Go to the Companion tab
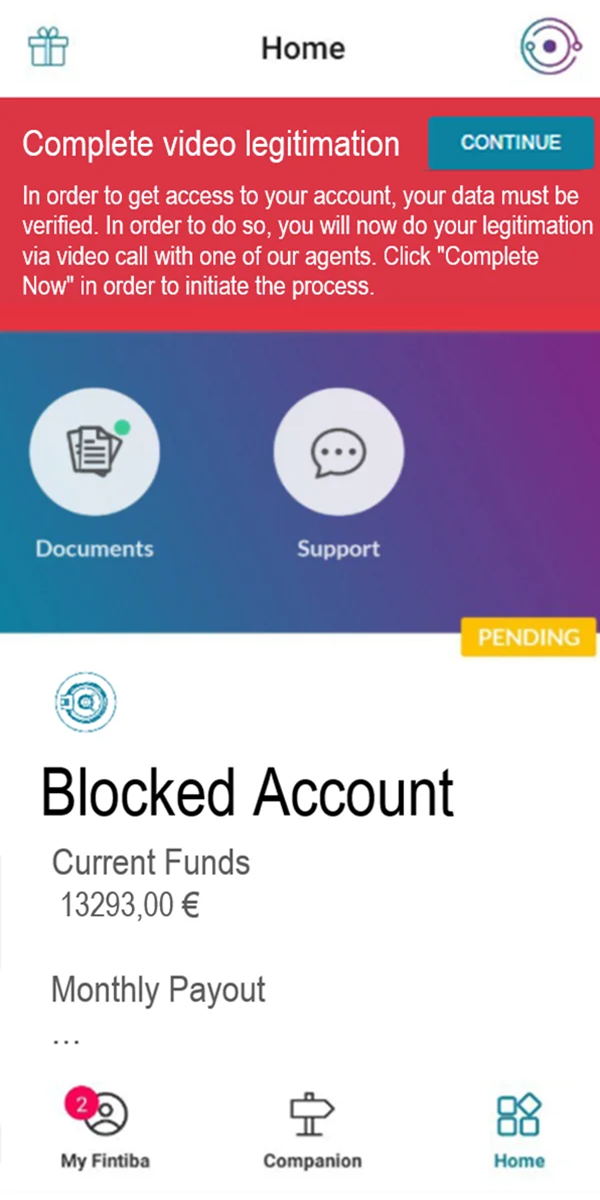This screenshot has width=600, height=1200. (x=312, y=1130)
